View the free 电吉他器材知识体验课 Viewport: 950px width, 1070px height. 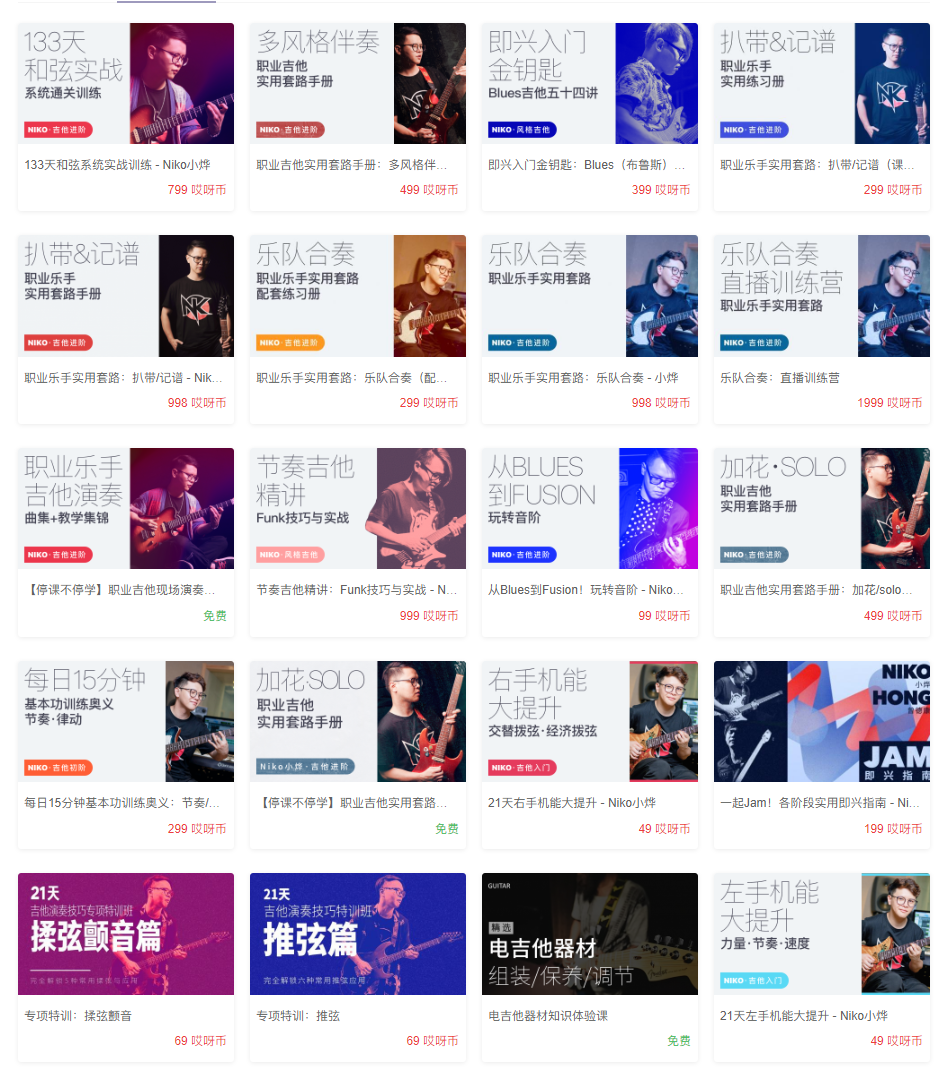click(x=590, y=935)
